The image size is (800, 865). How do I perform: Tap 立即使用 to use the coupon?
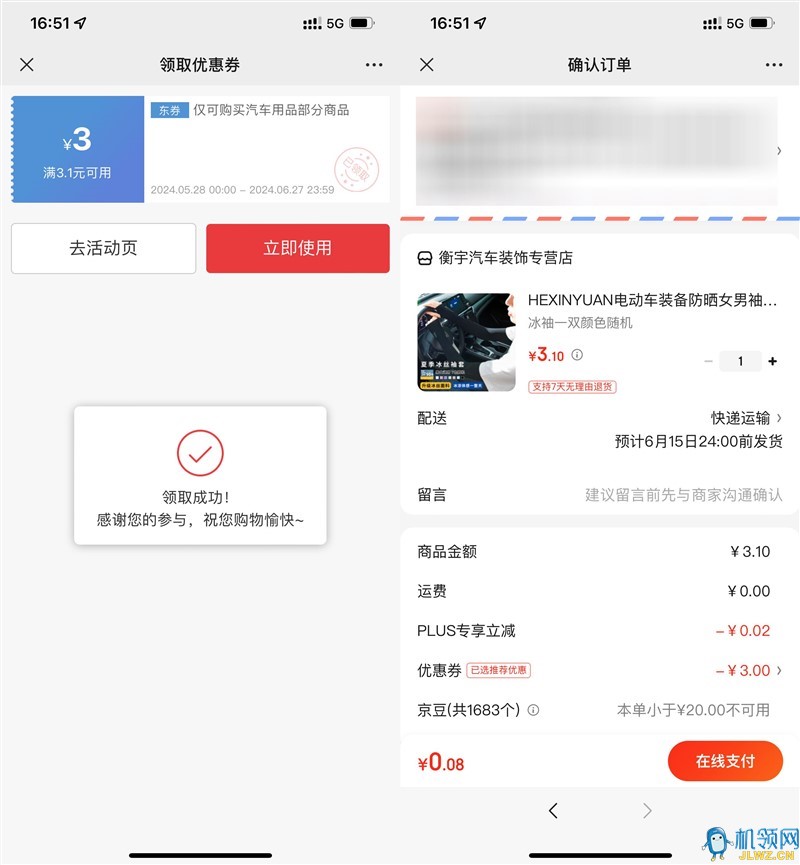pyautogui.click(x=297, y=248)
